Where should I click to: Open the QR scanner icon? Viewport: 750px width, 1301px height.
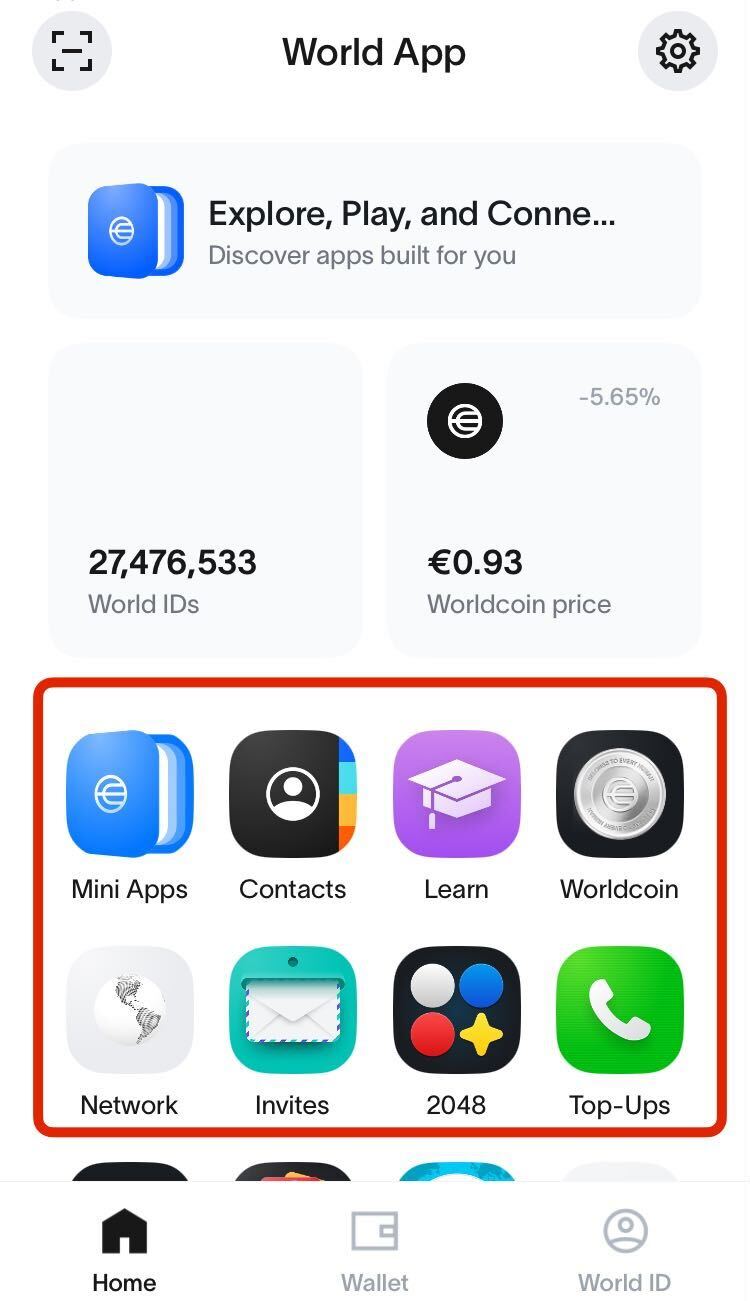pyautogui.click(x=72, y=51)
